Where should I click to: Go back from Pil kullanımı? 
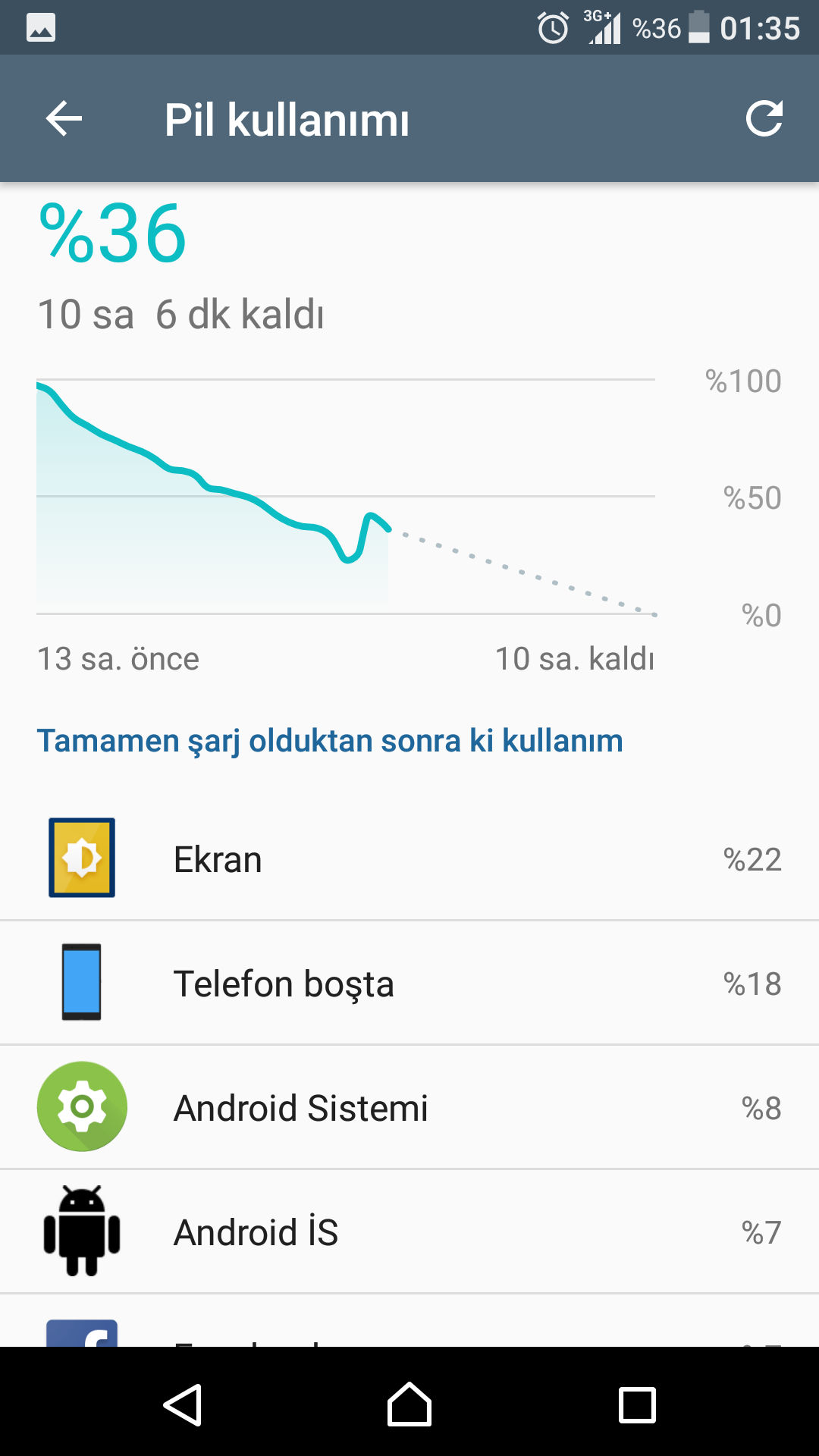pyautogui.click(x=64, y=119)
